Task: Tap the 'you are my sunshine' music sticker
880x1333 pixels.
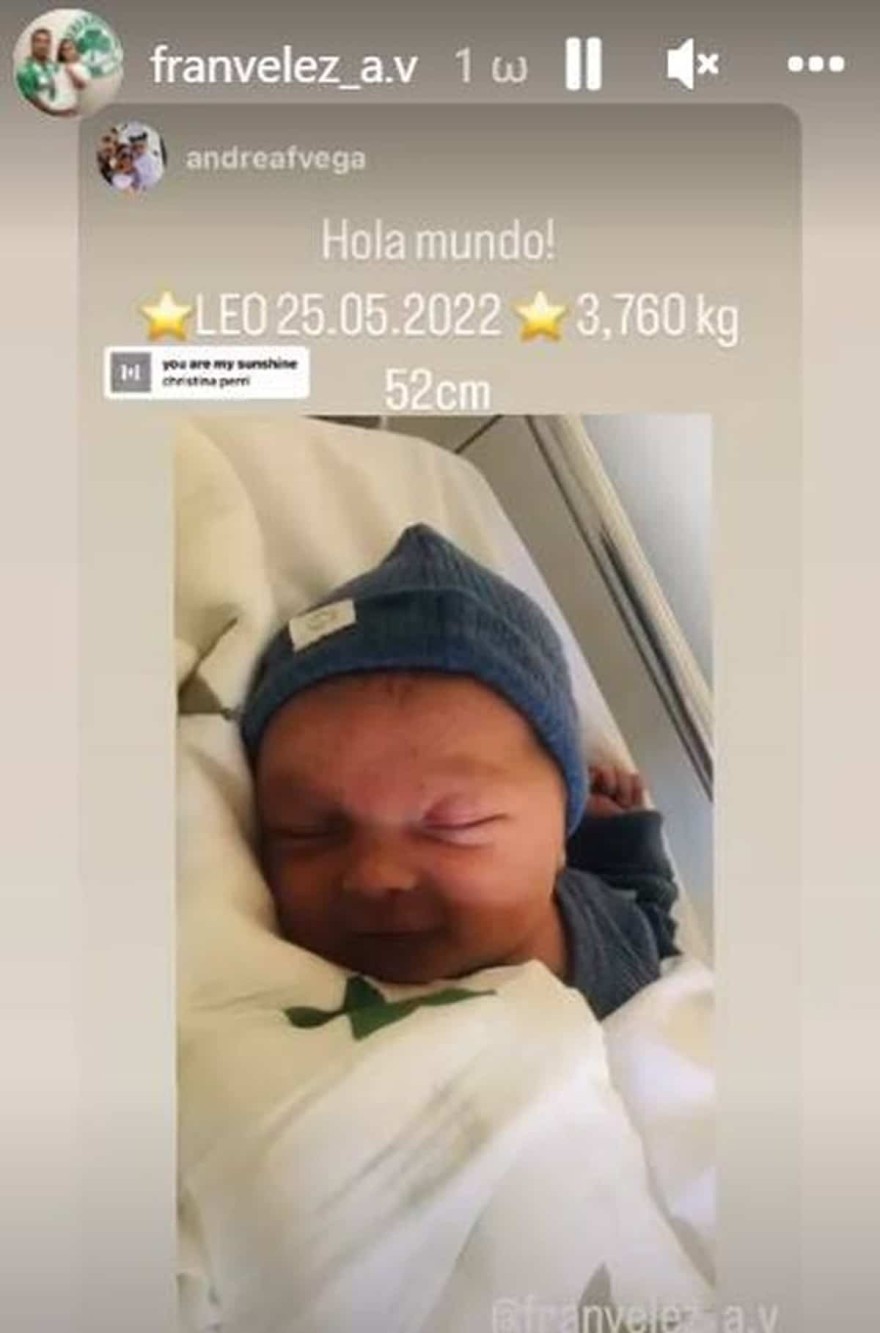Action: [206, 372]
